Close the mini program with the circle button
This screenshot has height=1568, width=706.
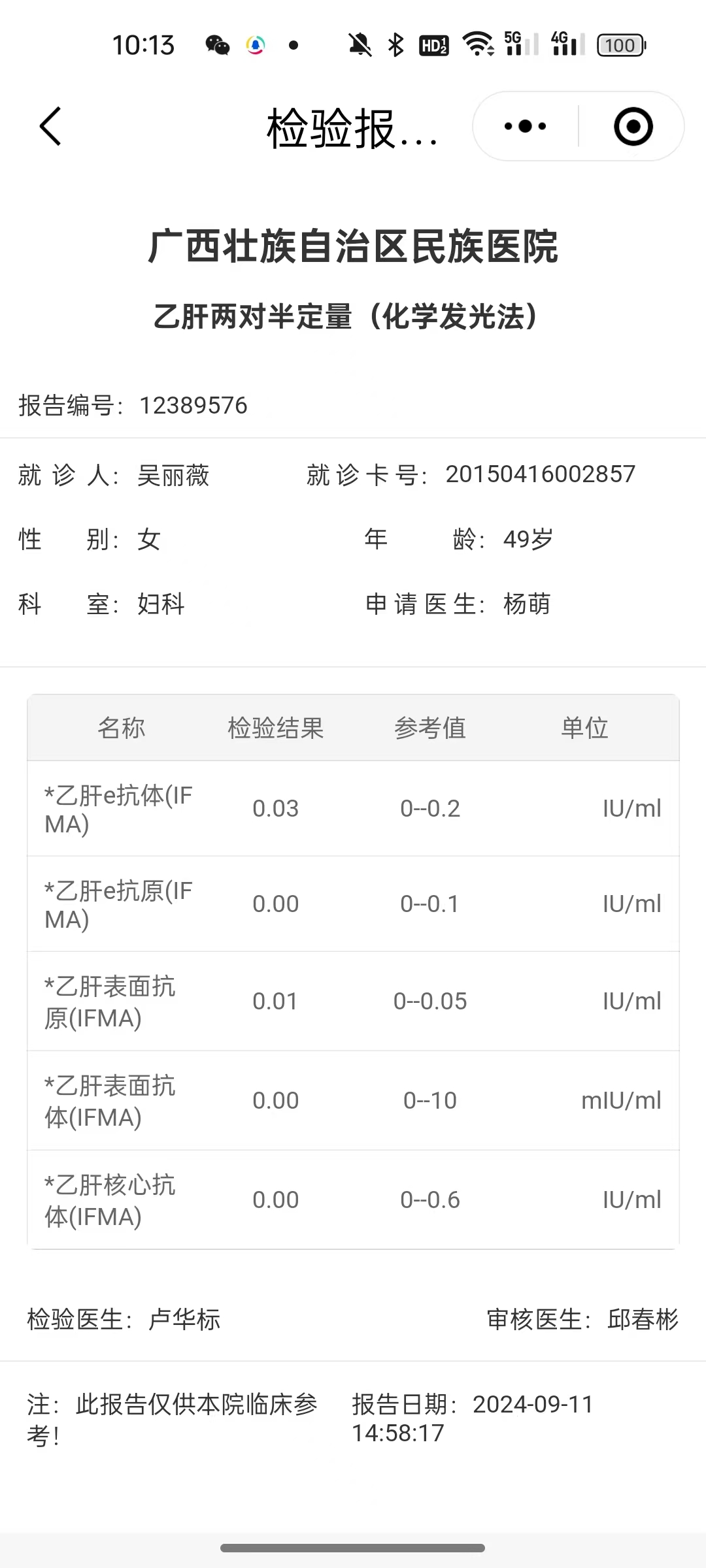pyautogui.click(x=633, y=126)
